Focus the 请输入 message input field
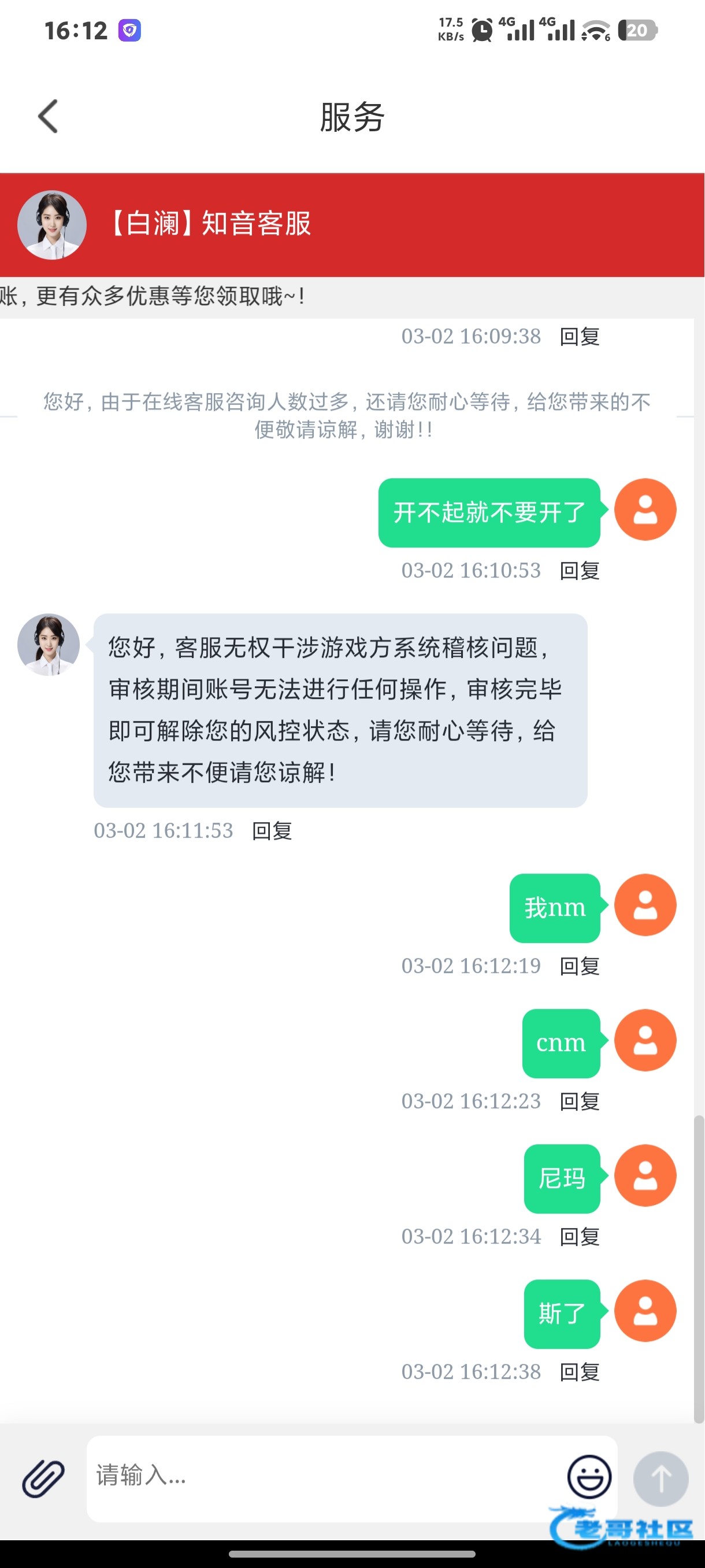 point(325,1478)
